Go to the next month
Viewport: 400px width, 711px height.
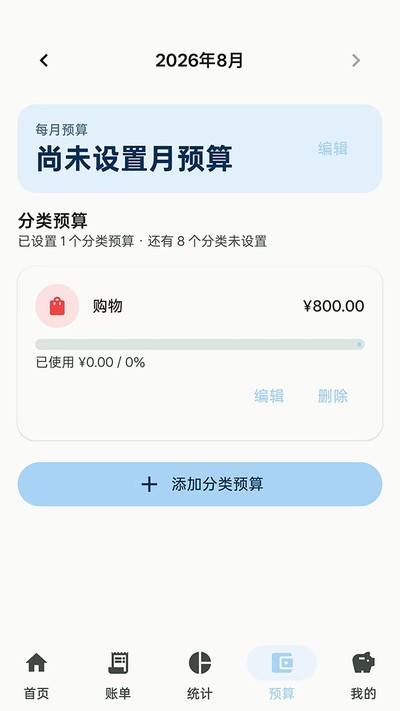(356, 60)
